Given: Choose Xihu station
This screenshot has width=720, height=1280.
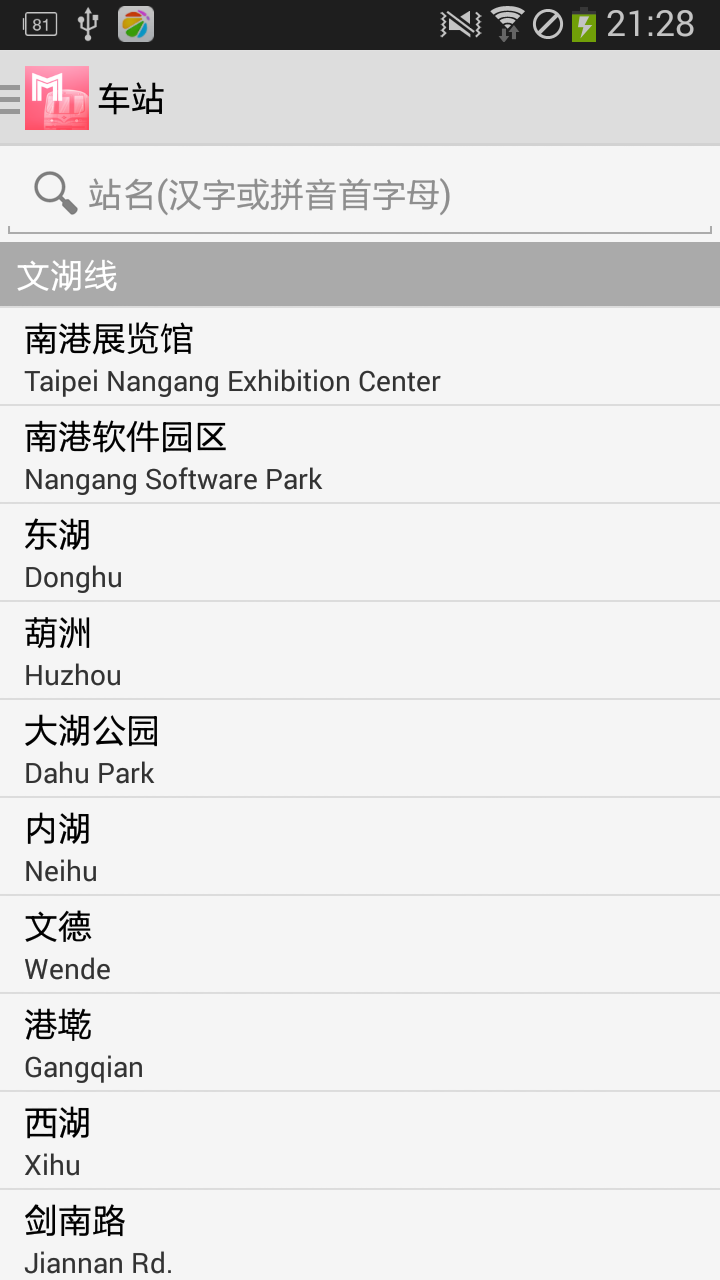Looking at the screenshot, I should tap(360, 1141).
